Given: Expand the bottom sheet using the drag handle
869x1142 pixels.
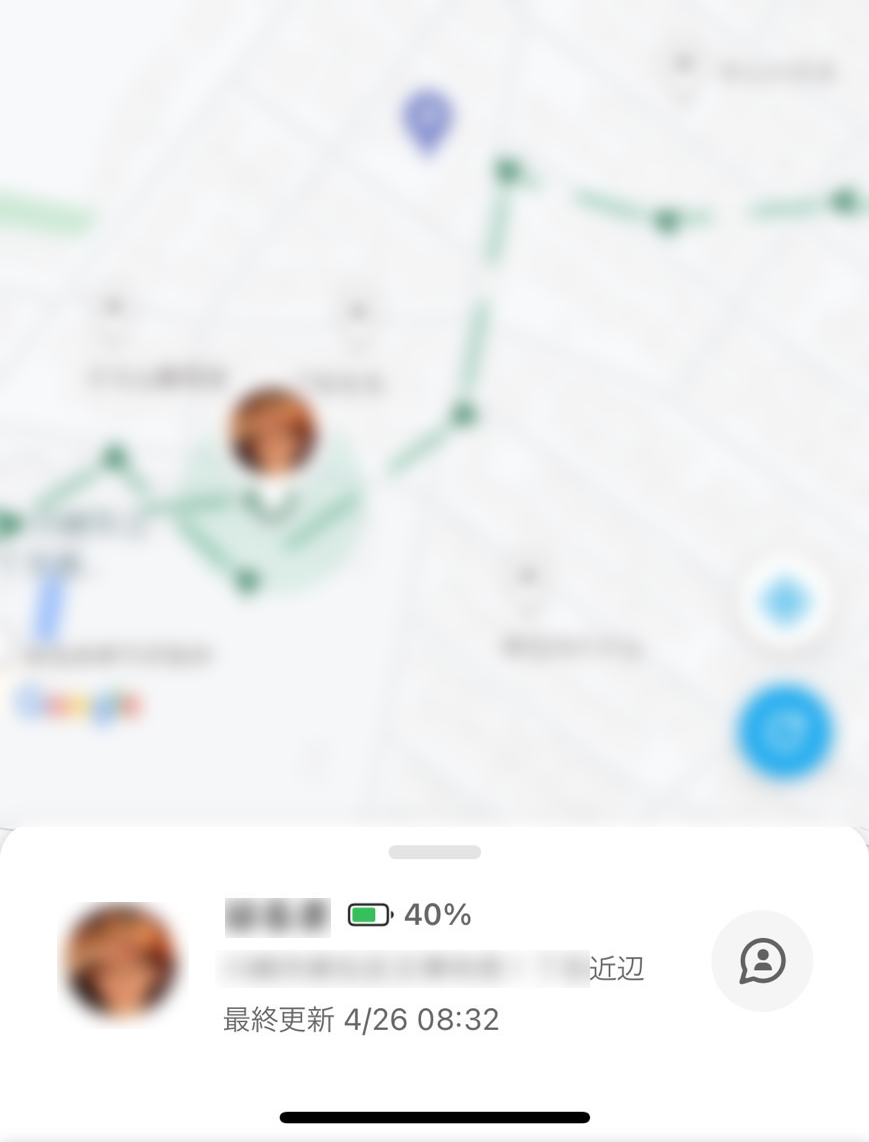Looking at the screenshot, I should tap(434, 852).
